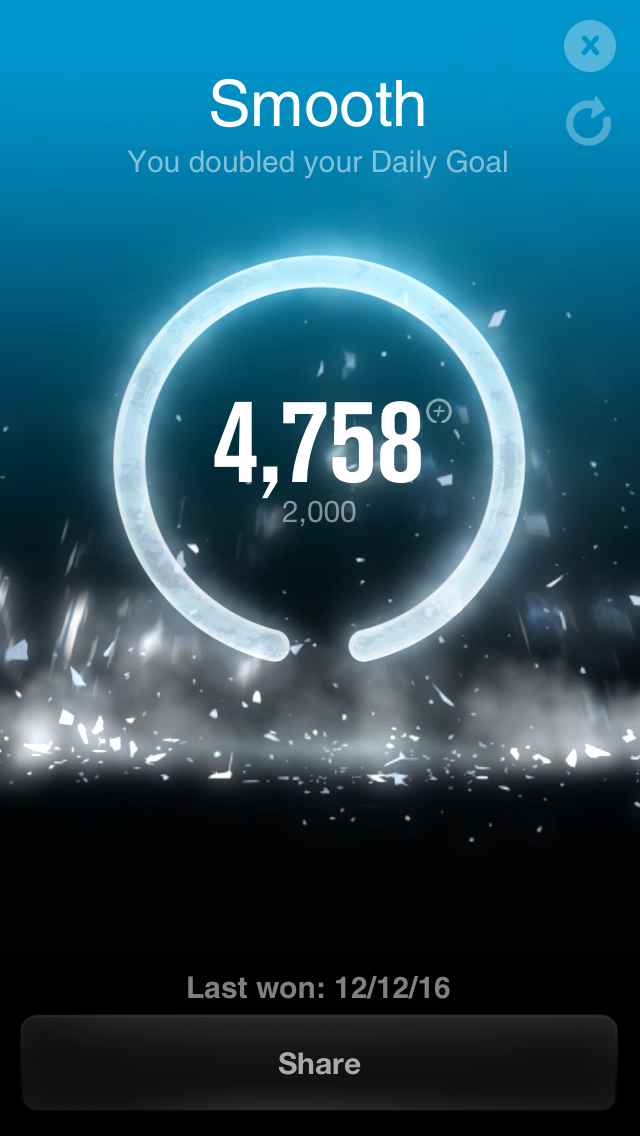The height and width of the screenshot is (1136, 640).
Task: Tap the plus icon beside 4,758
Action: tap(439, 412)
